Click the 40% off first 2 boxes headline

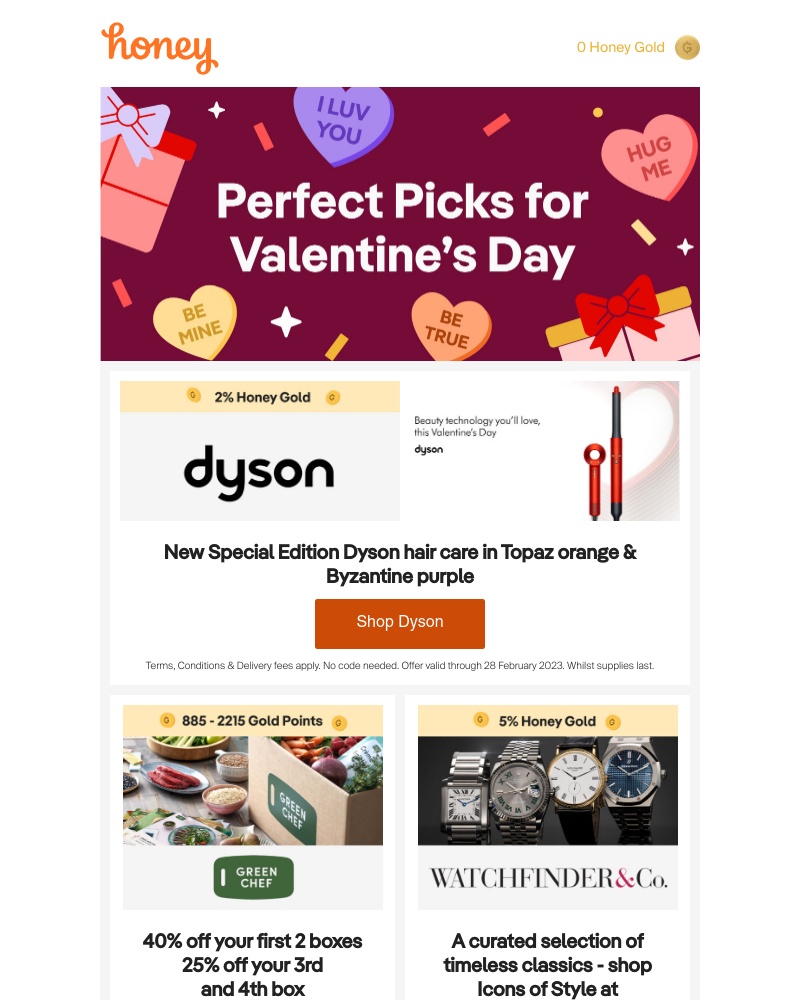coord(252,965)
